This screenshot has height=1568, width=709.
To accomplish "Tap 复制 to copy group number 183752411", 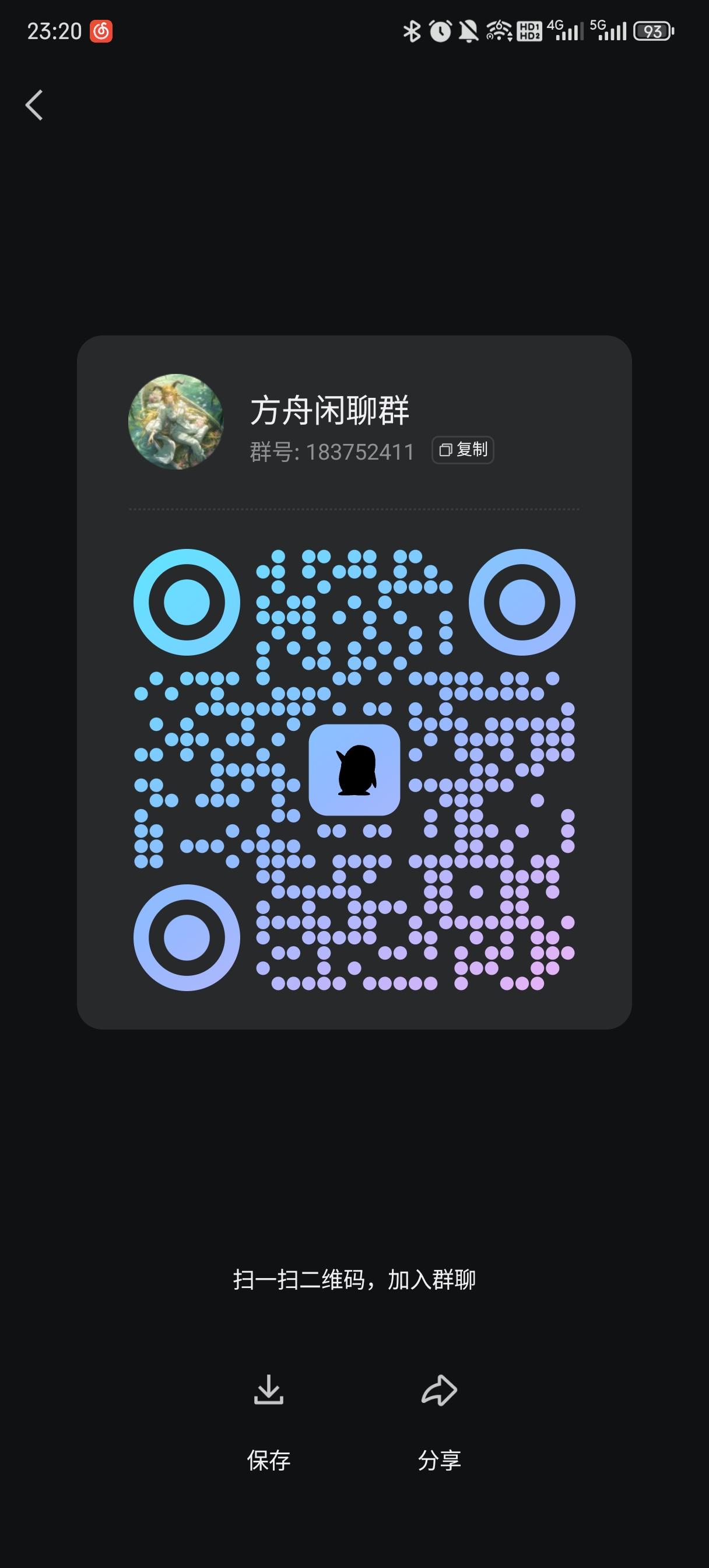I will 462,451.
